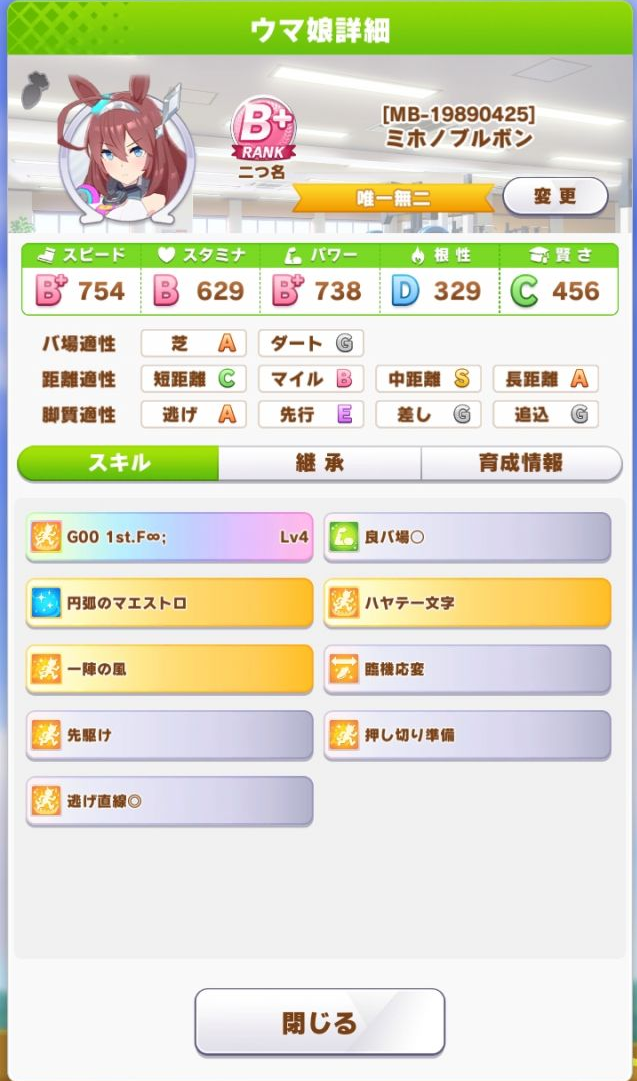Select the スキル tab
This screenshot has width=637, height=1081.
pyautogui.click(x=119, y=463)
